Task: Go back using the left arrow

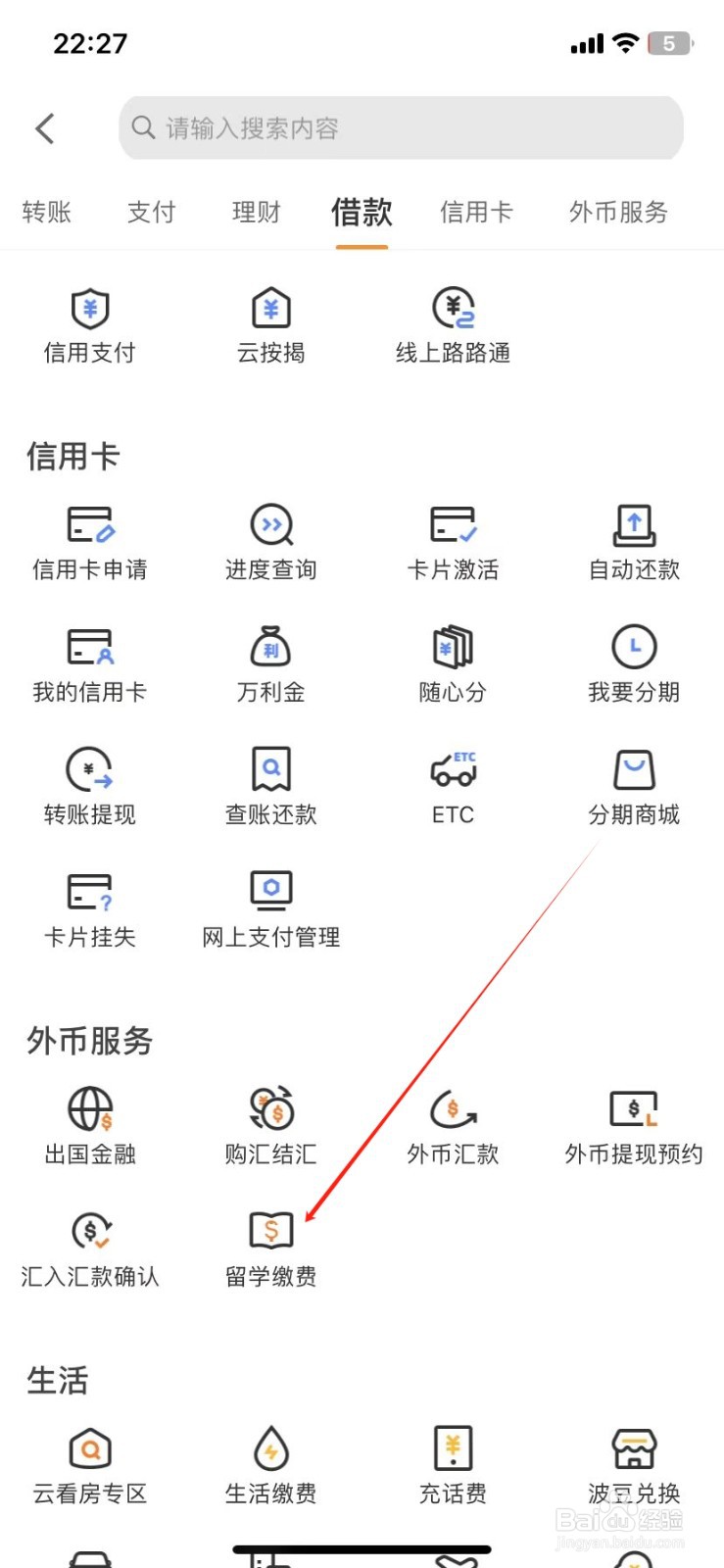Action: coord(43,127)
